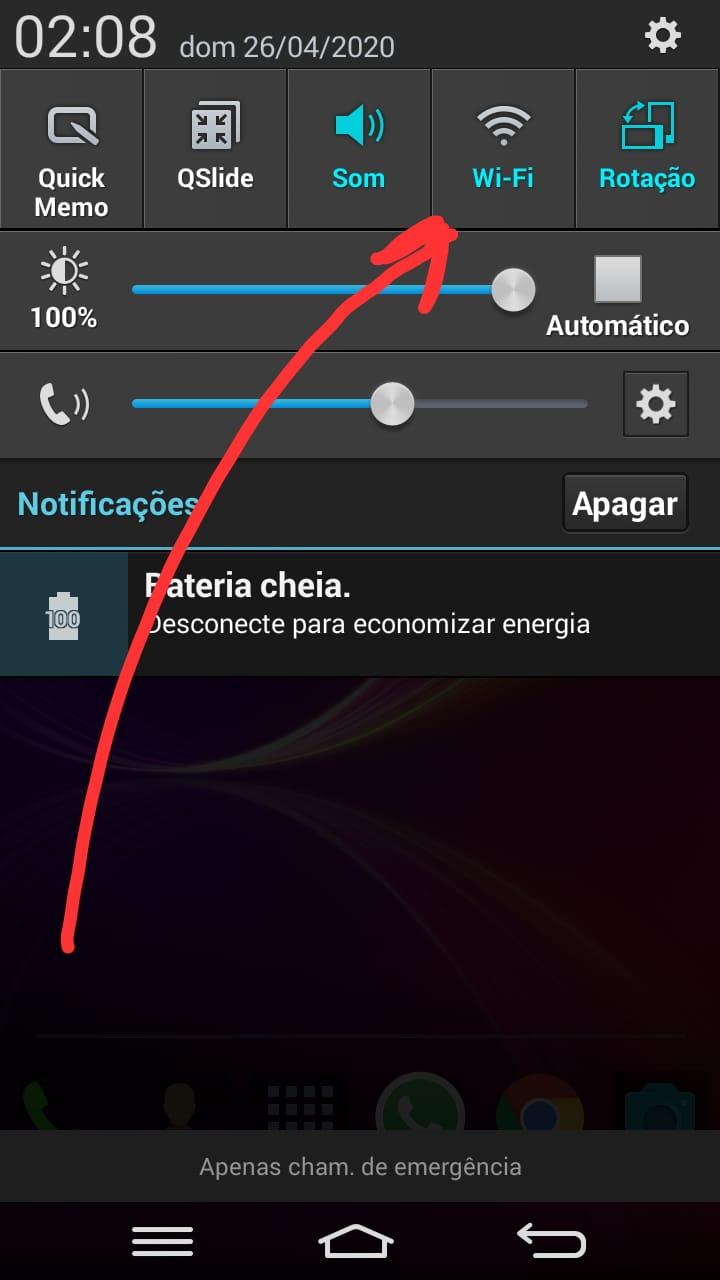Enable the Automático brightness checkbox

(618, 279)
